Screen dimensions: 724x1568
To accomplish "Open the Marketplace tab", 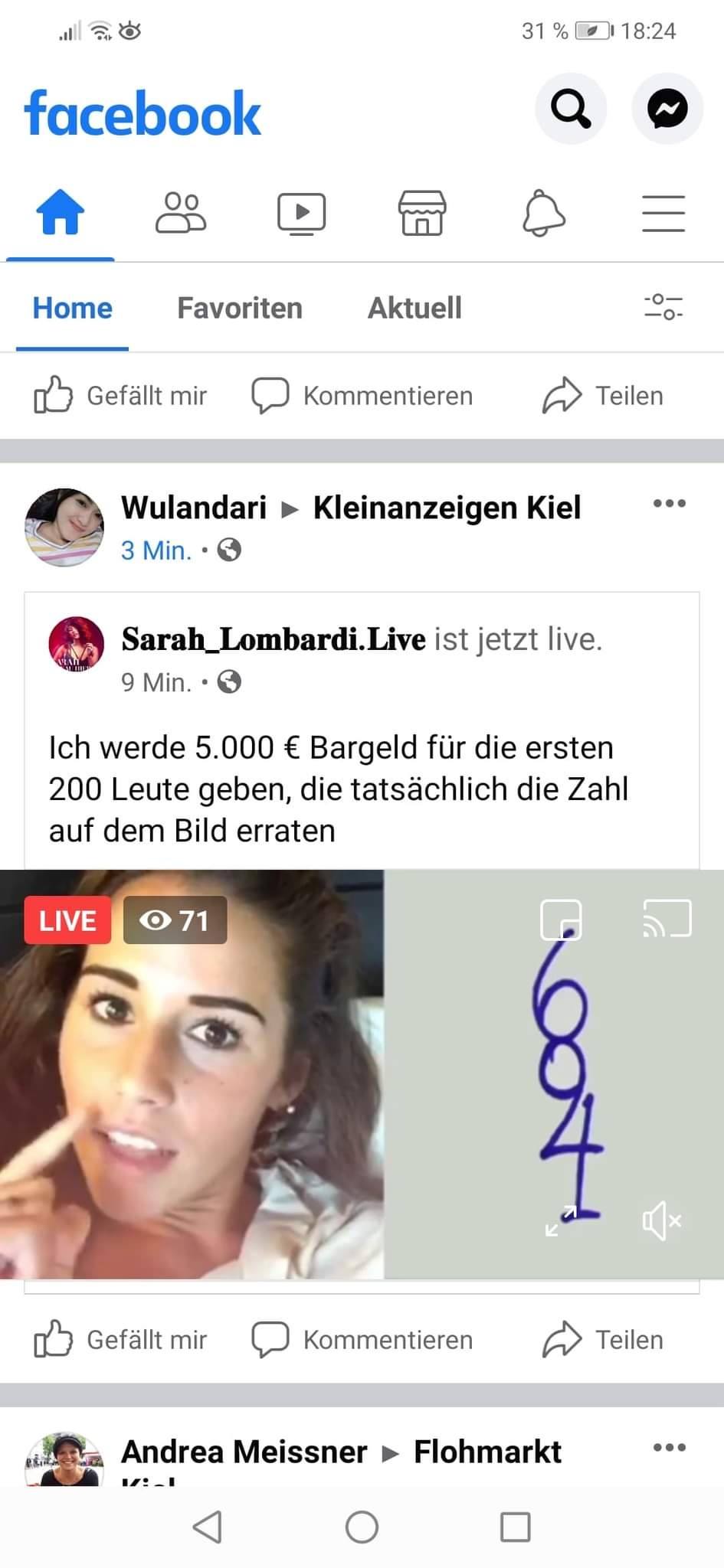I will [422, 213].
